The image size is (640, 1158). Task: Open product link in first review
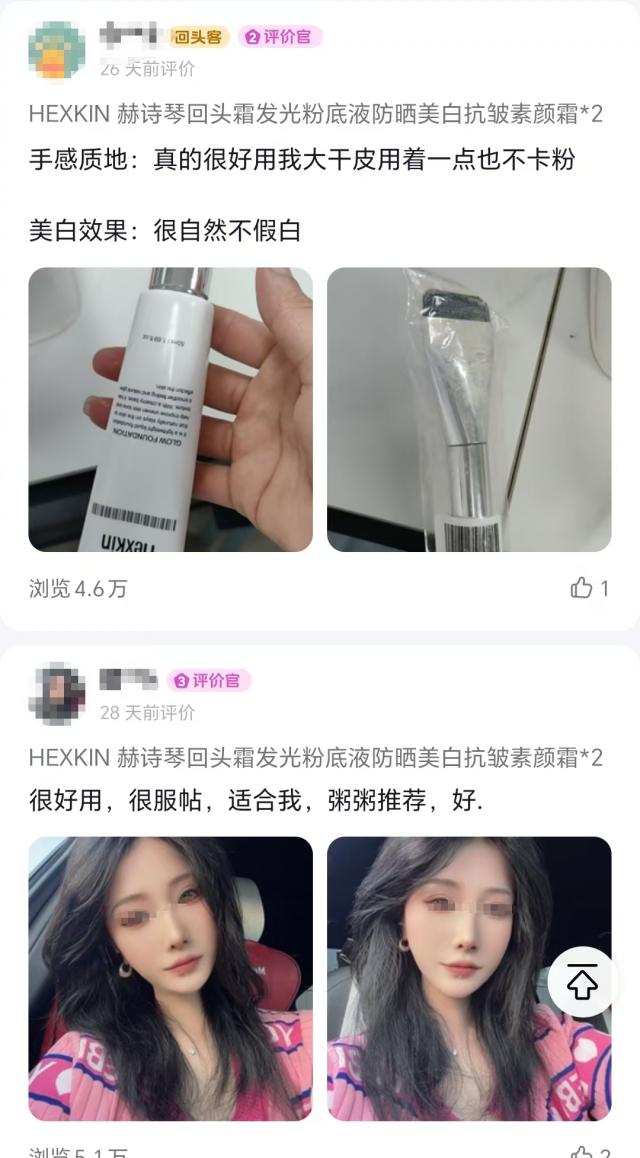(315, 114)
